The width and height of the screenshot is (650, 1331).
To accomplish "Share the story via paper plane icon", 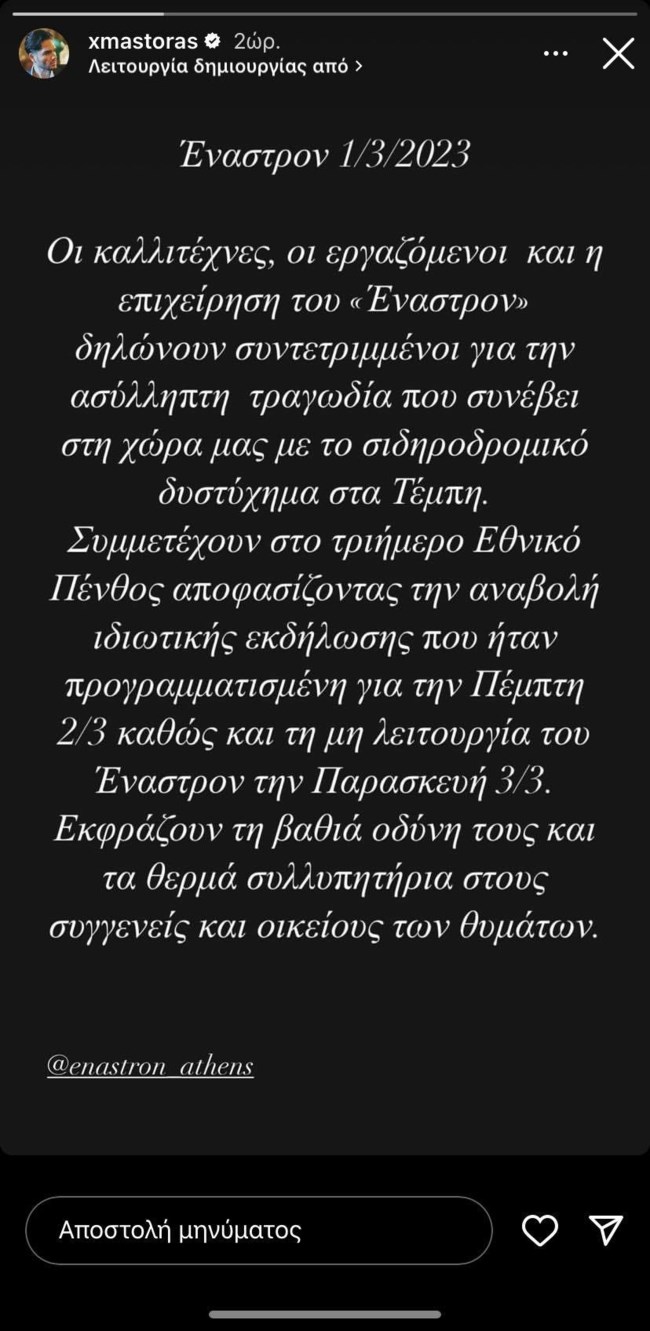I will (x=606, y=1230).
